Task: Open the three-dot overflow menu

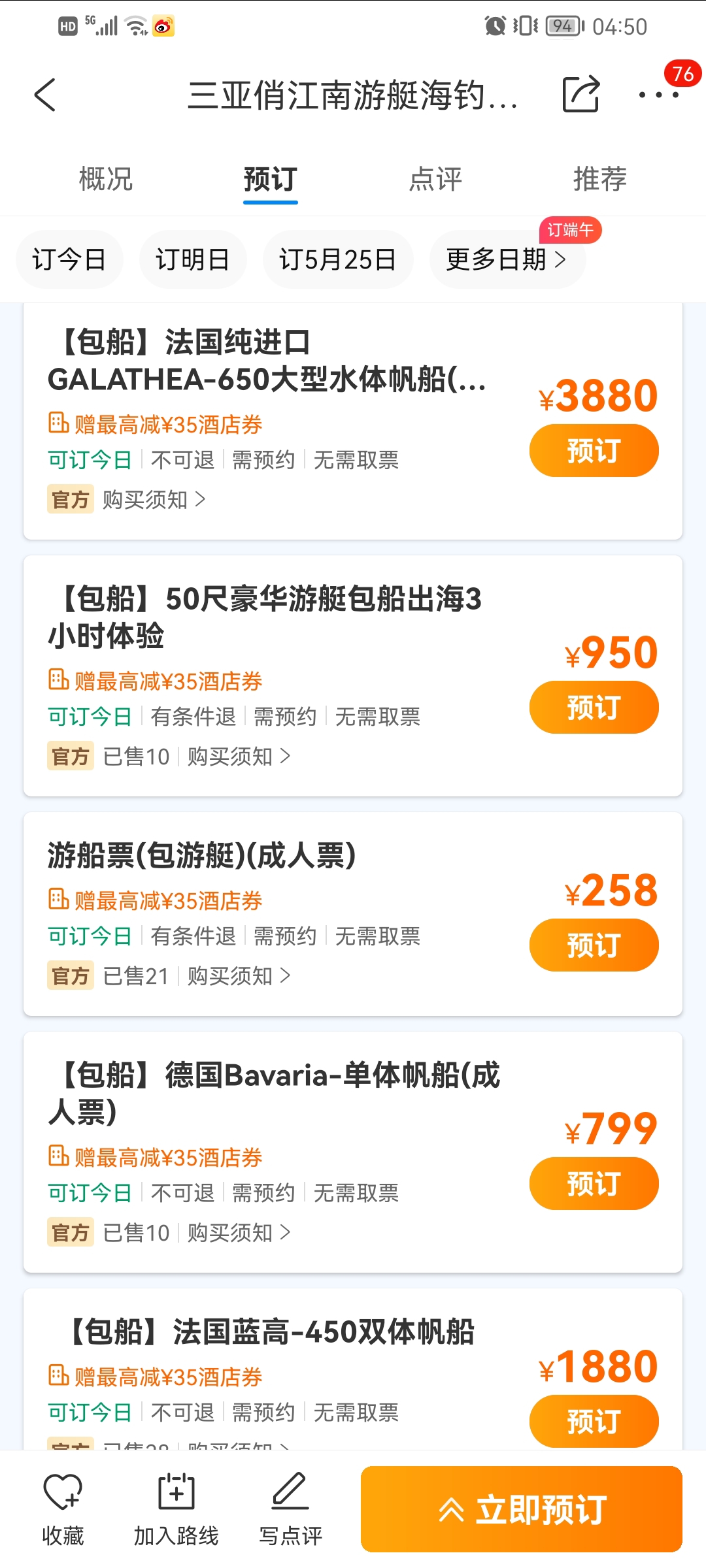Action: pos(659,95)
